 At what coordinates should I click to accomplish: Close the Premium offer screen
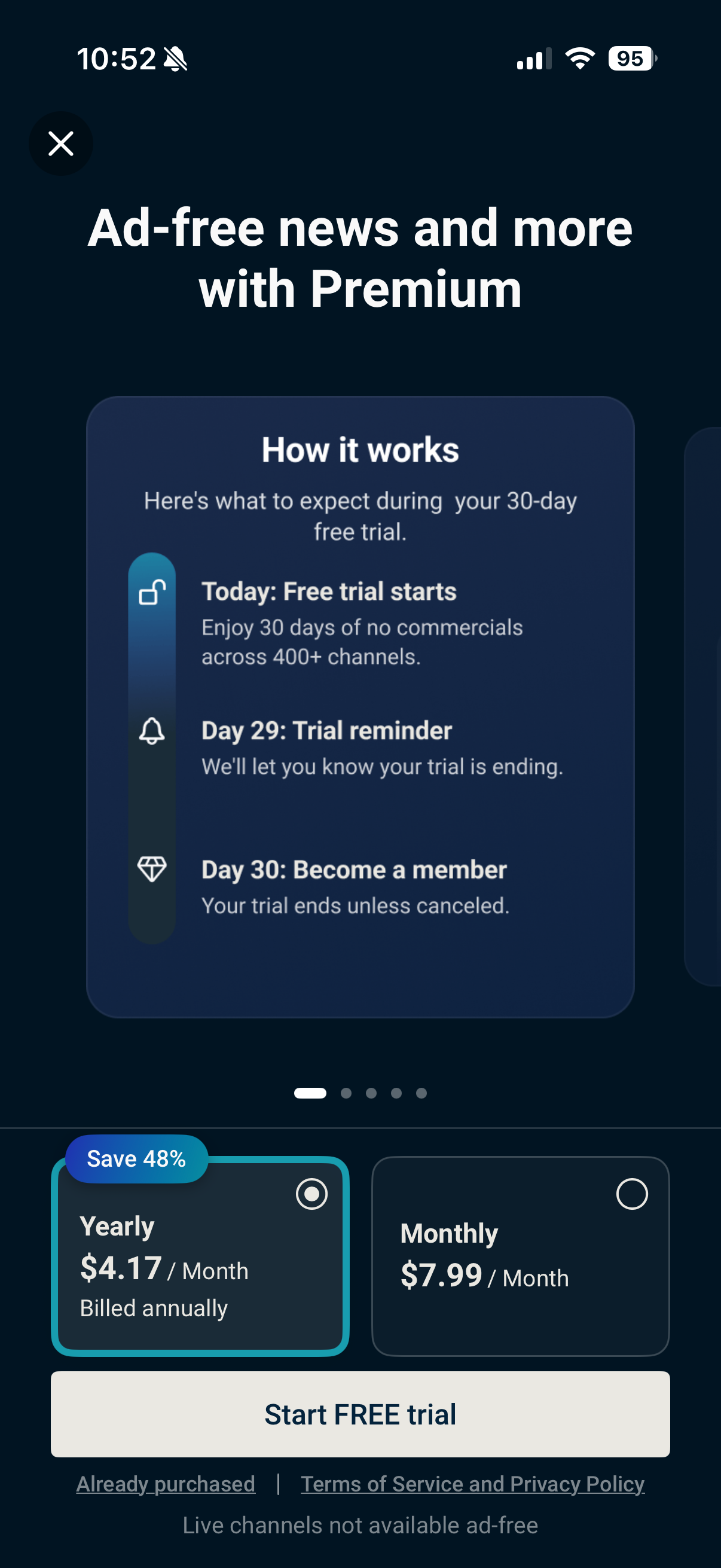61,144
